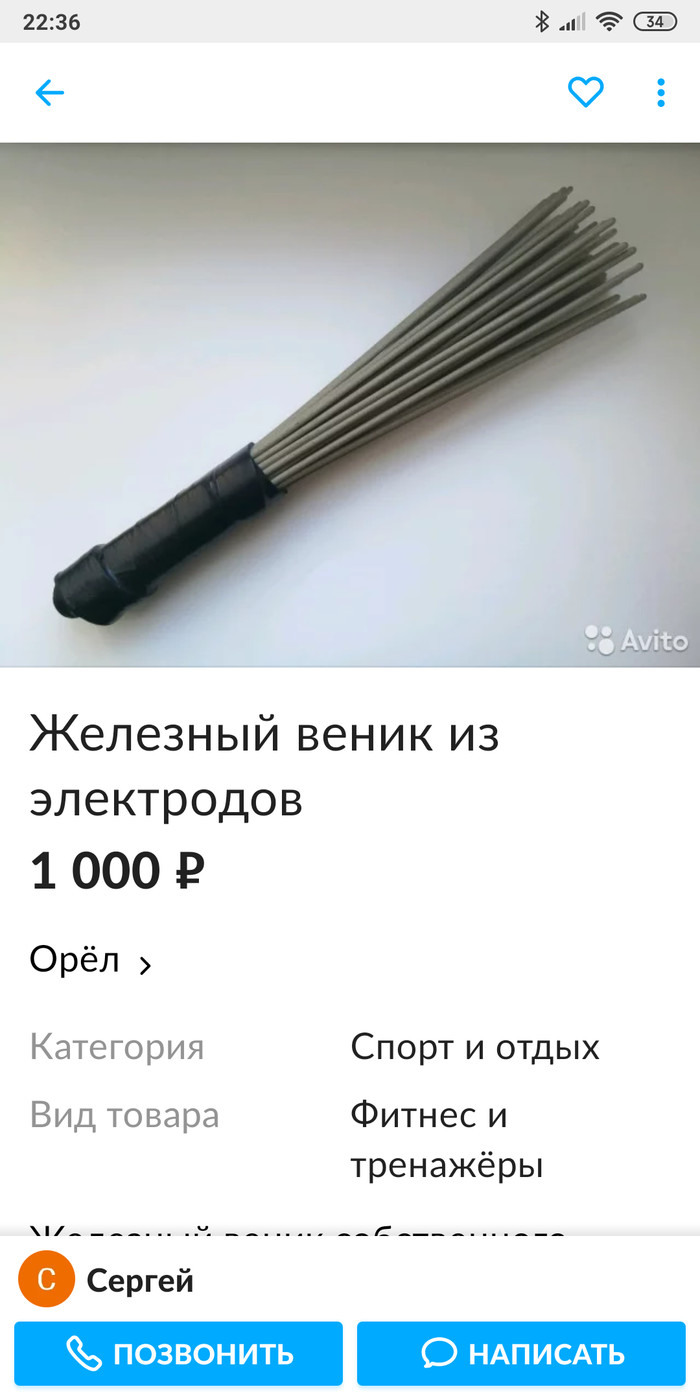700x1400 pixels.
Task: Message the seller with Написать button
Action: point(522,1354)
